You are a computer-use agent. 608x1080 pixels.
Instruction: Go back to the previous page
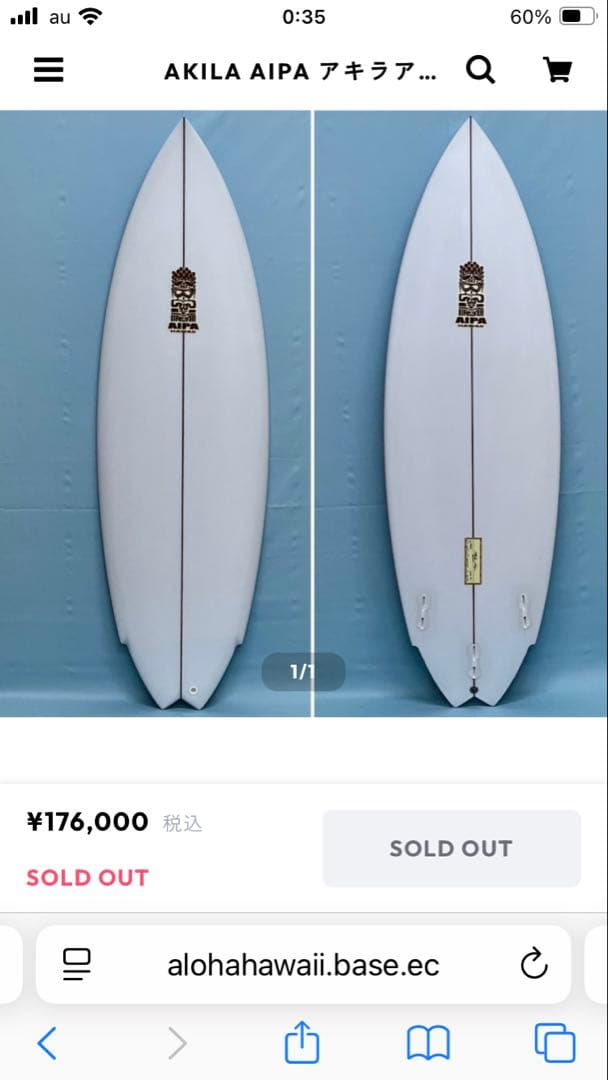tap(47, 1044)
